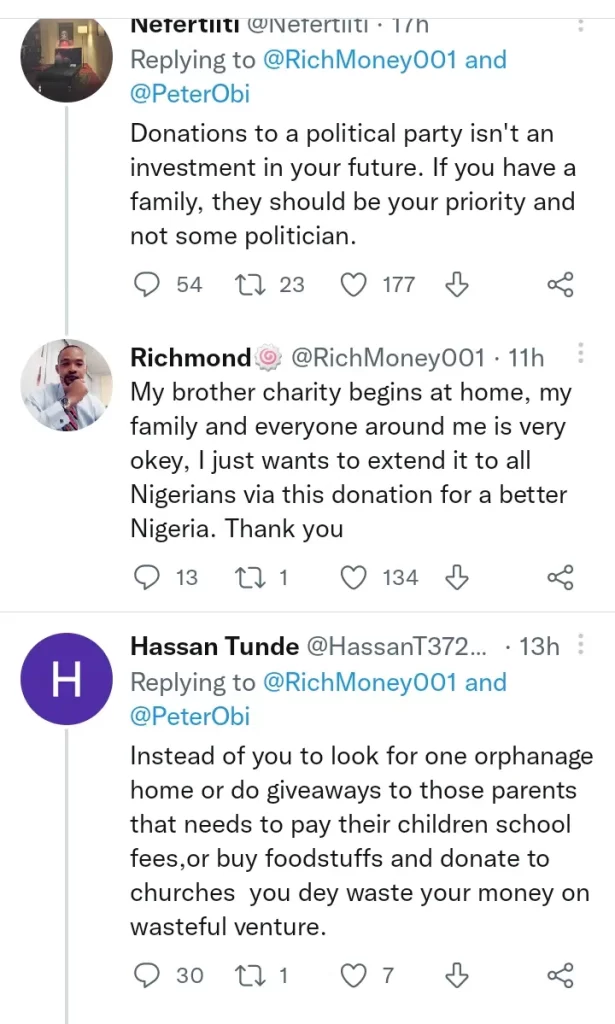Viewport: 615px width, 1024px height.
Task: Share Hassan Tunde's tweet
Action: coord(560,975)
